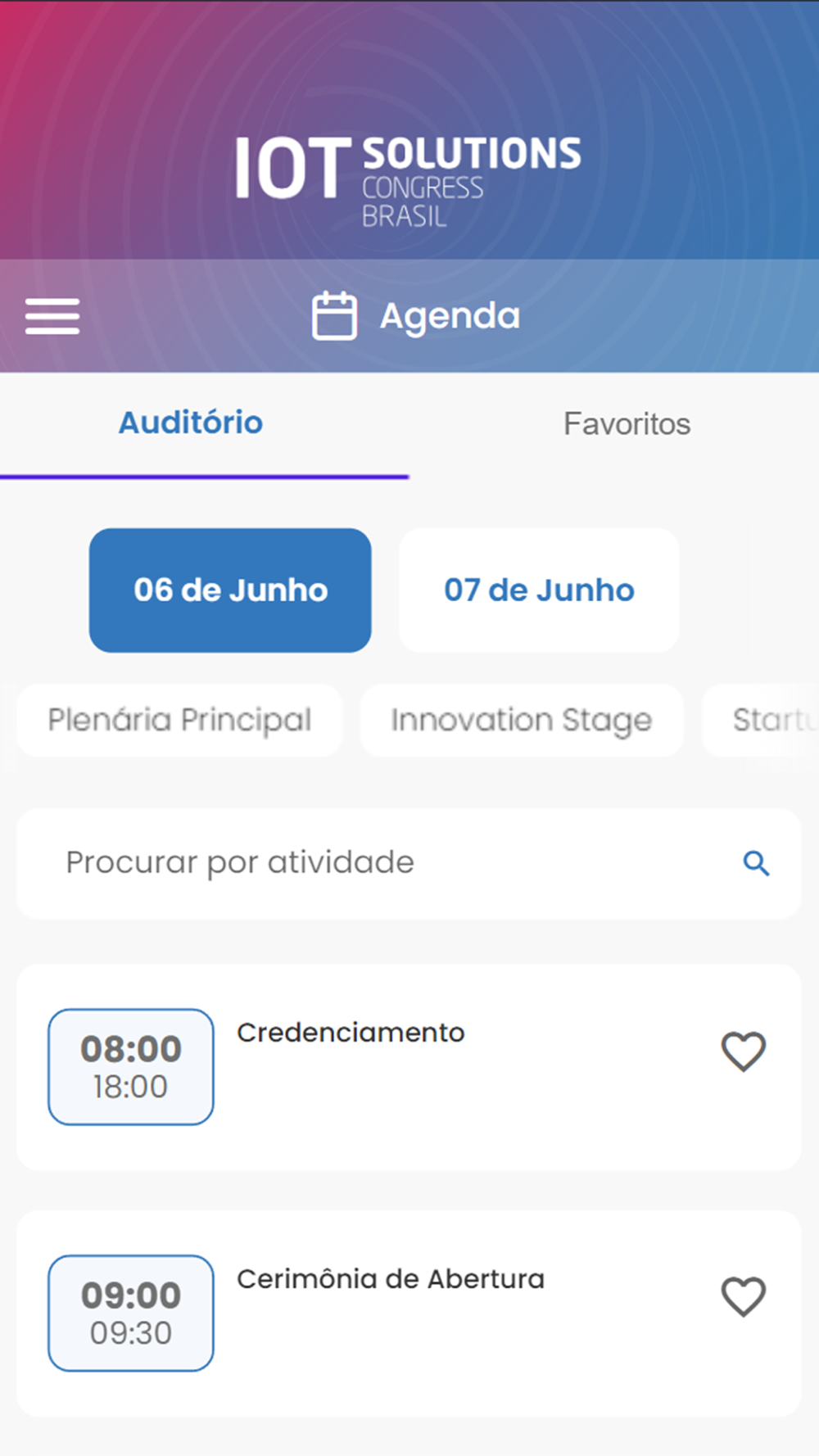Show the 07 de Junho schedule
The image size is (819, 1456).
[x=539, y=590]
